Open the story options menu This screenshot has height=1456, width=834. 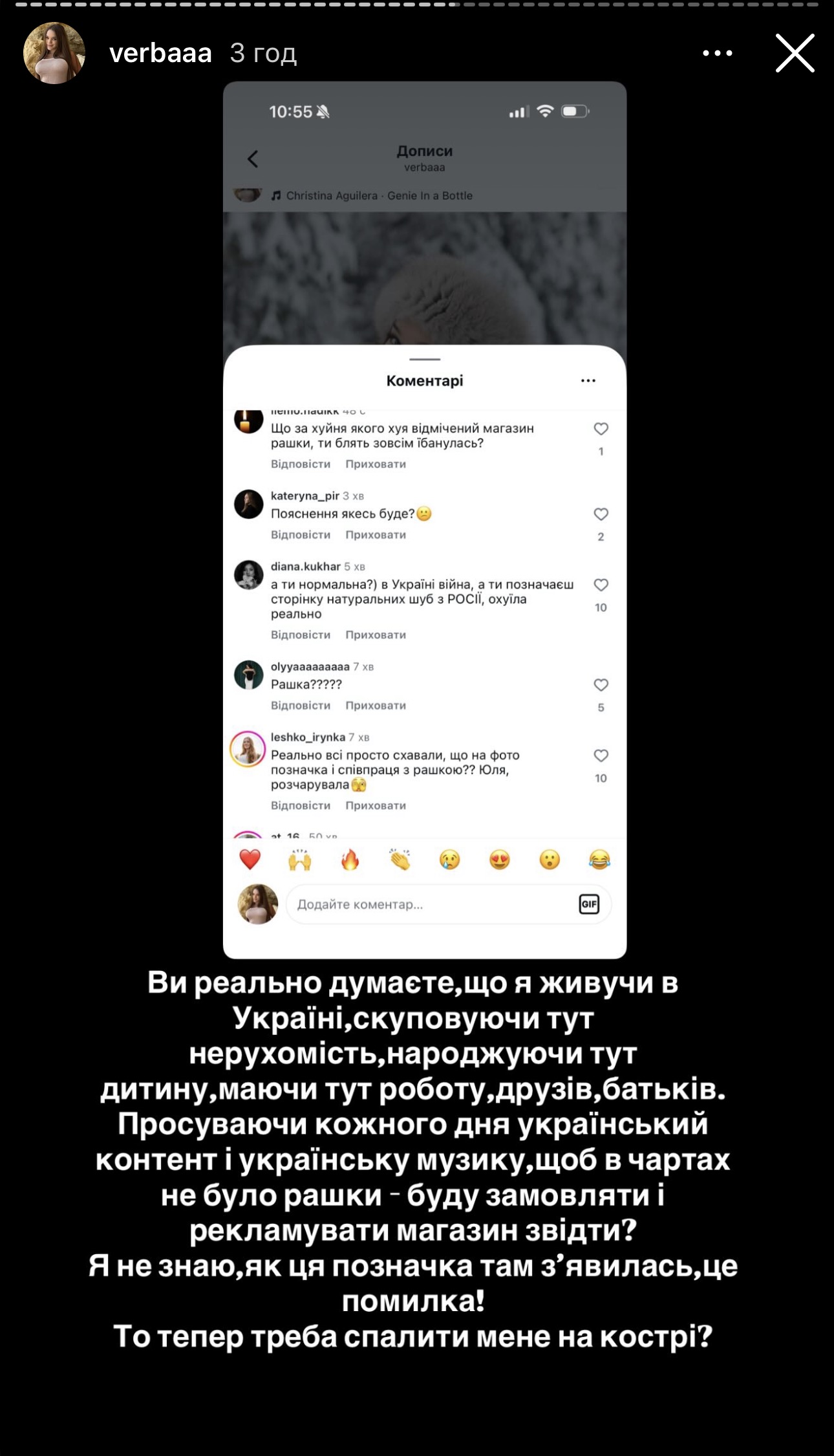[x=718, y=53]
